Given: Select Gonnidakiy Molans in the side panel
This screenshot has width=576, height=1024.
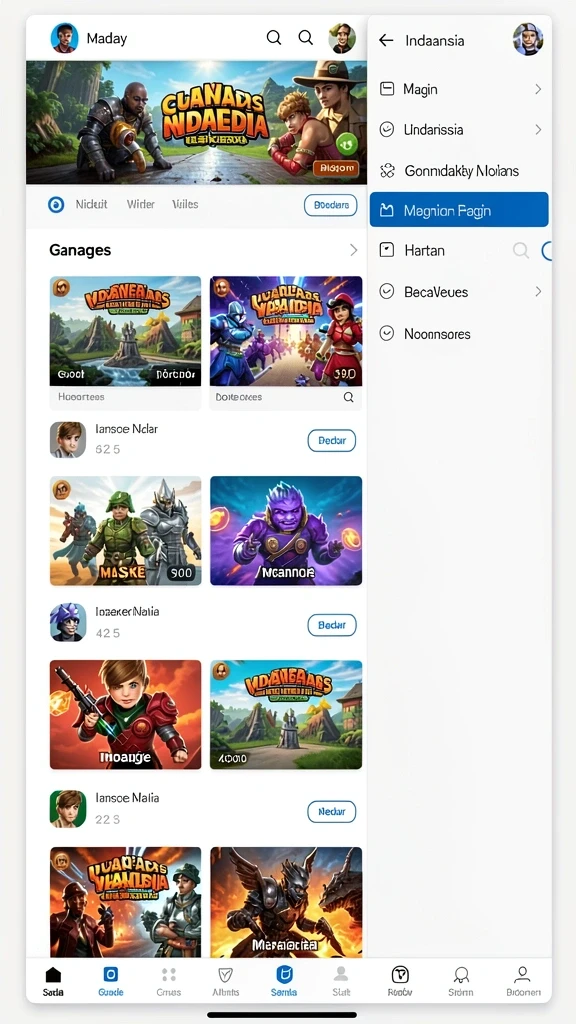Looking at the screenshot, I should tap(460, 171).
